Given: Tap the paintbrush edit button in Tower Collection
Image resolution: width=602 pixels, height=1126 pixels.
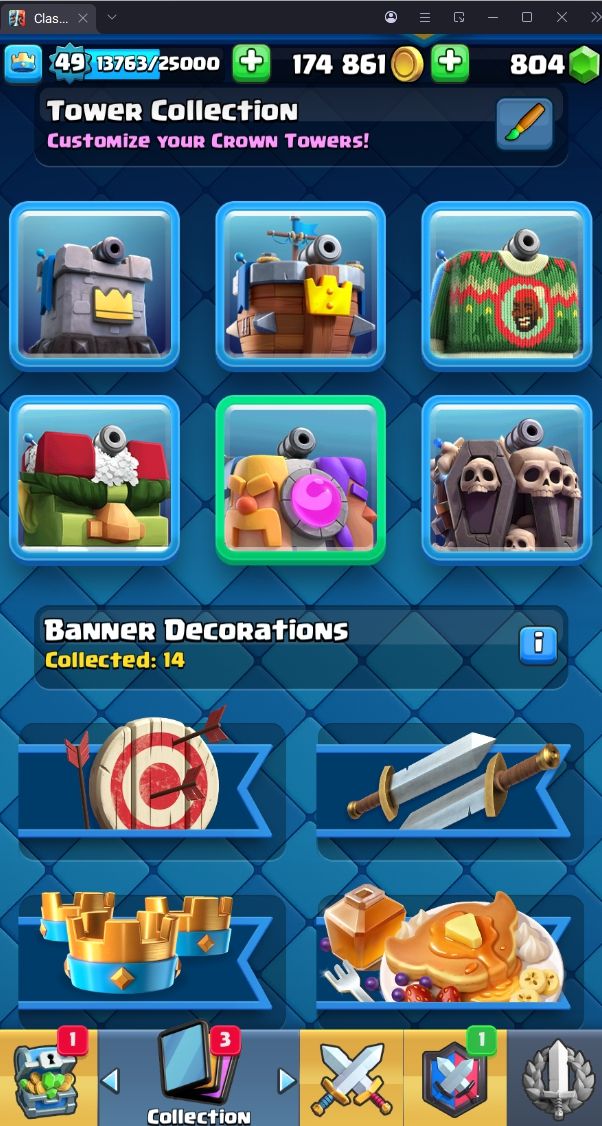Looking at the screenshot, I should (524, 125).
